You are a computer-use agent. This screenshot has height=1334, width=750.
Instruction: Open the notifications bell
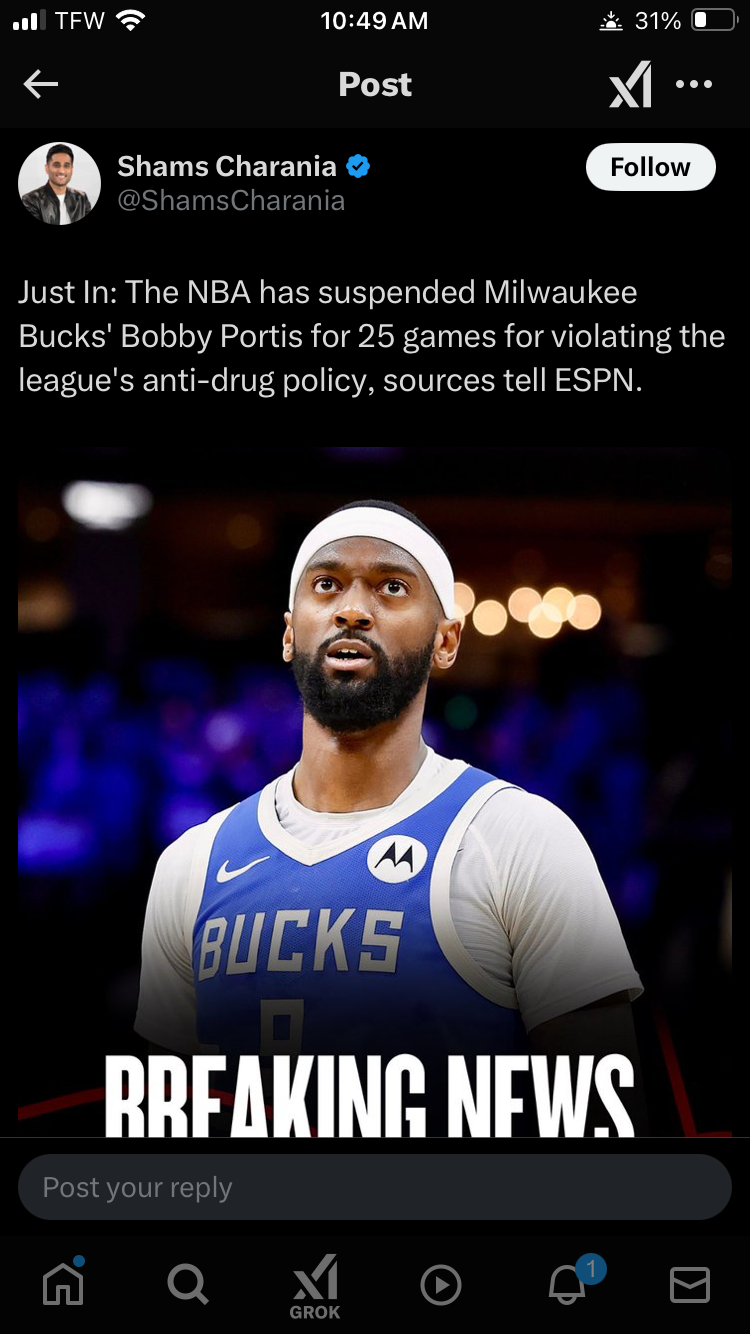[x=567, y=1283]
